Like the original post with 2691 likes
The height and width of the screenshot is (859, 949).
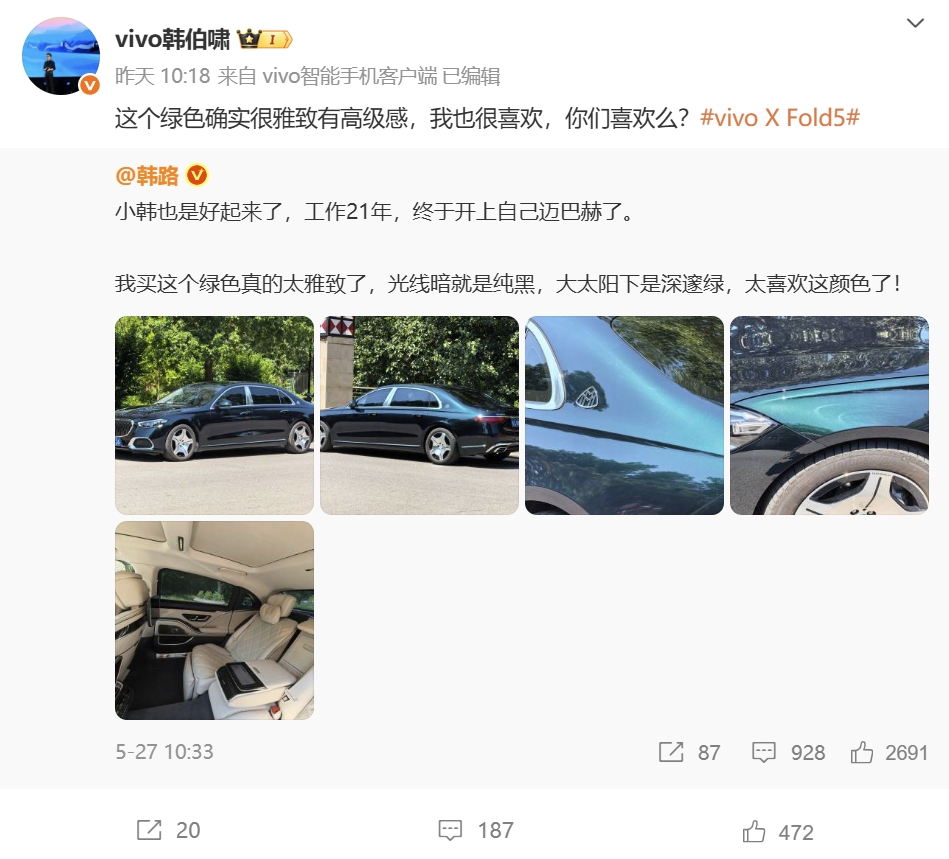(x=889, y=752)
